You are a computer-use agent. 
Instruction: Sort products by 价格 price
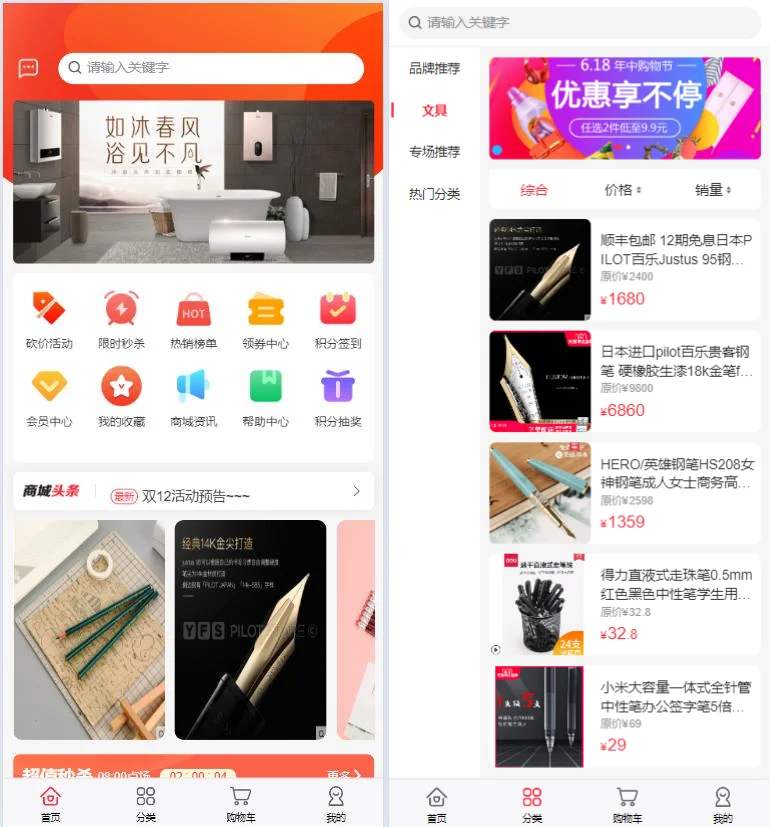click(x=623, y=190)
